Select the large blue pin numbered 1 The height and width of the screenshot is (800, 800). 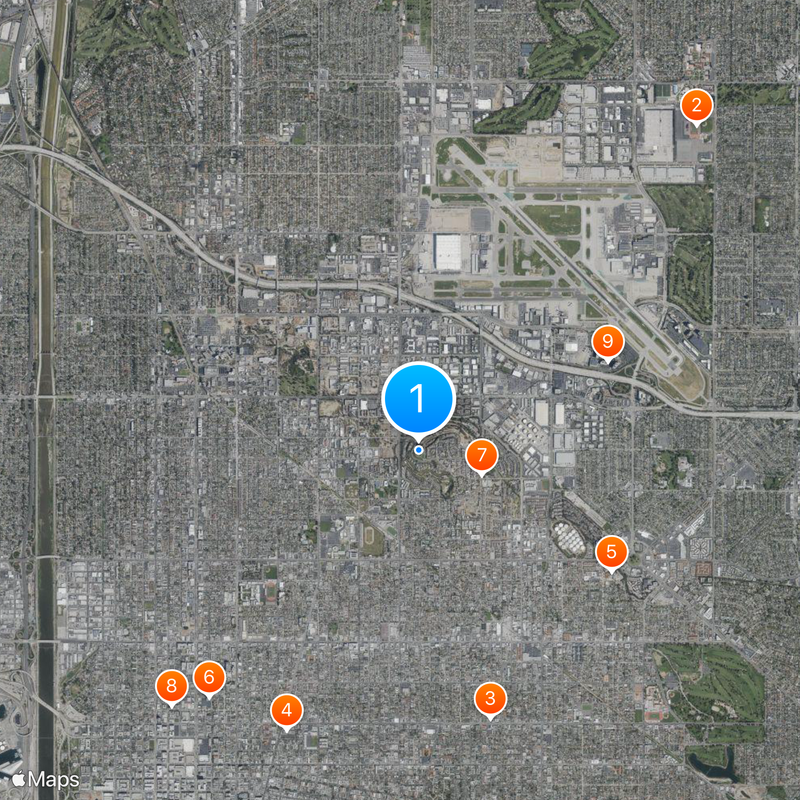click(x=418, y=400)
